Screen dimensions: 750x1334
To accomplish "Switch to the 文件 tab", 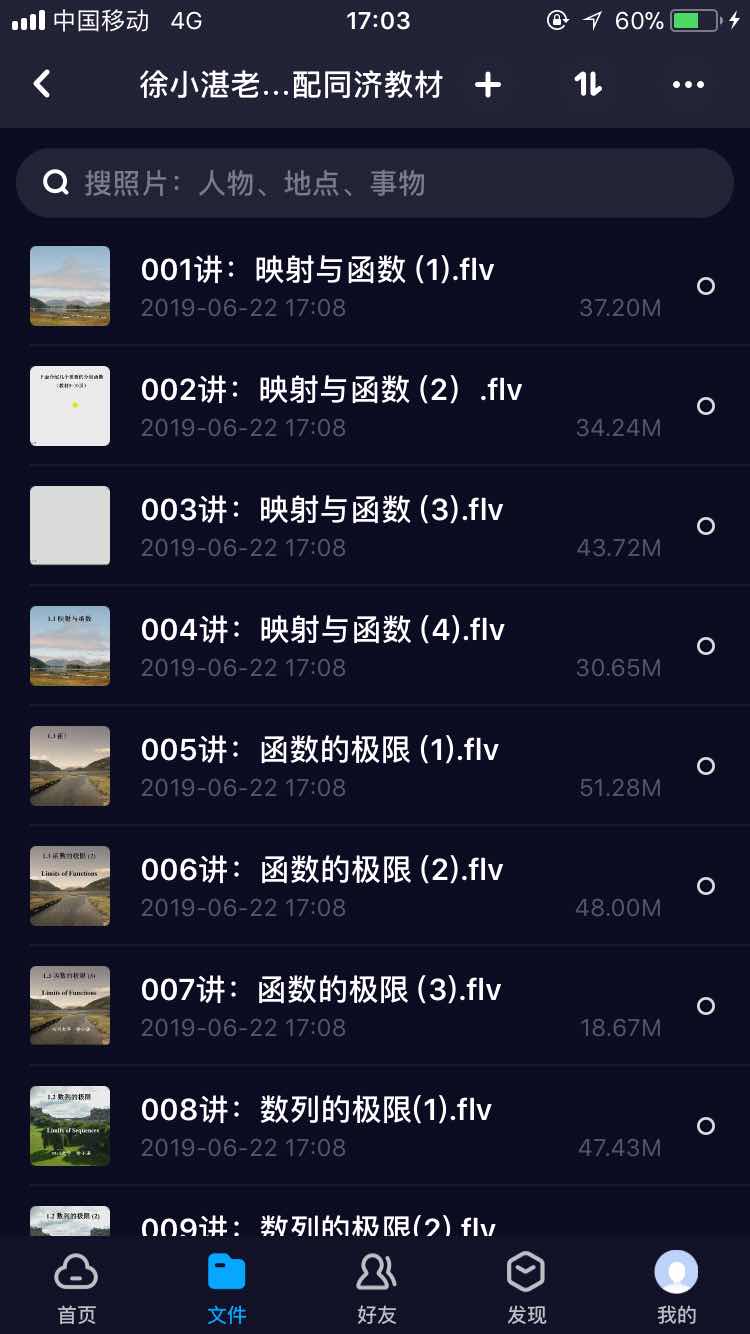I will point(227,1288).
